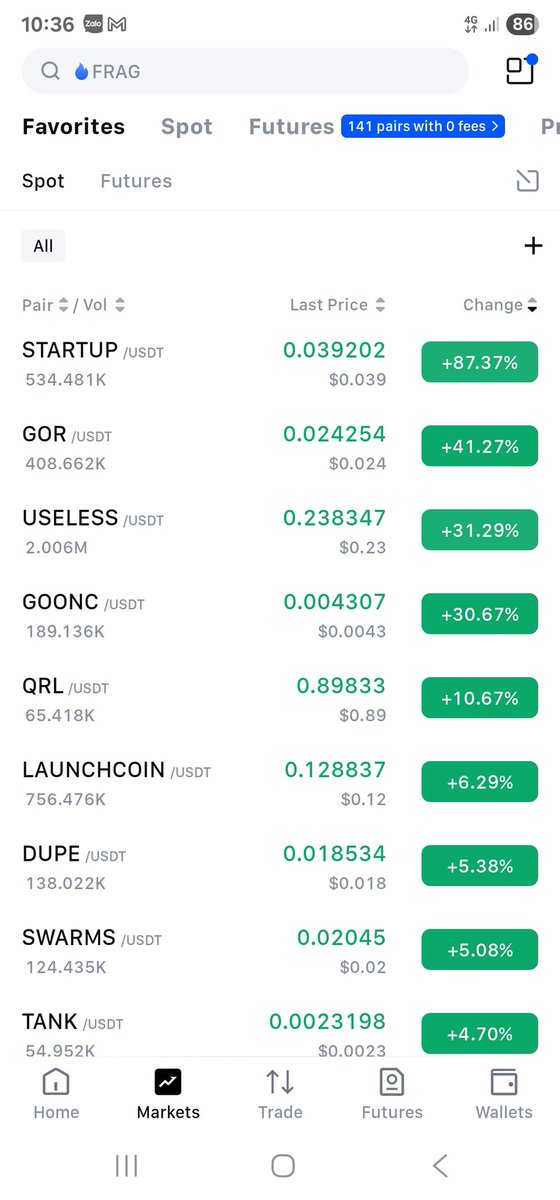The height and width of the screenshot is (1200, 560).
Task: Open the QRL/USDT pair
Action: (x=280, y=698)
